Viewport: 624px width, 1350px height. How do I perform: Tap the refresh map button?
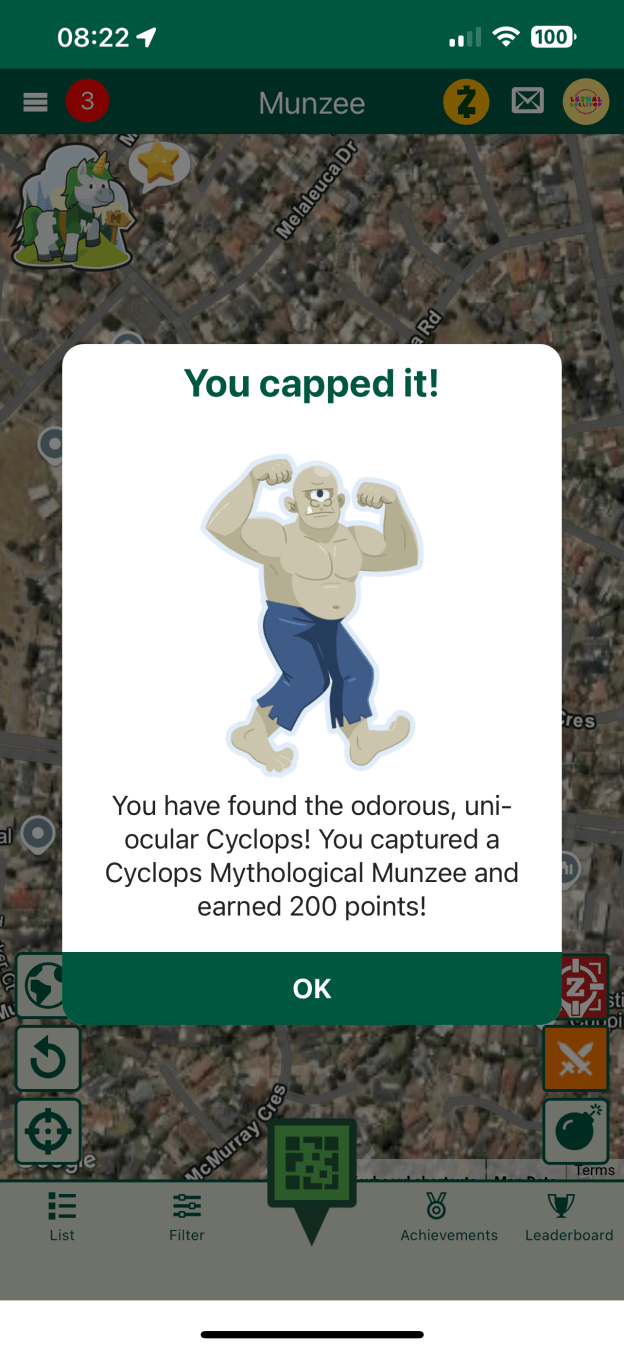tap(48, 1059)
